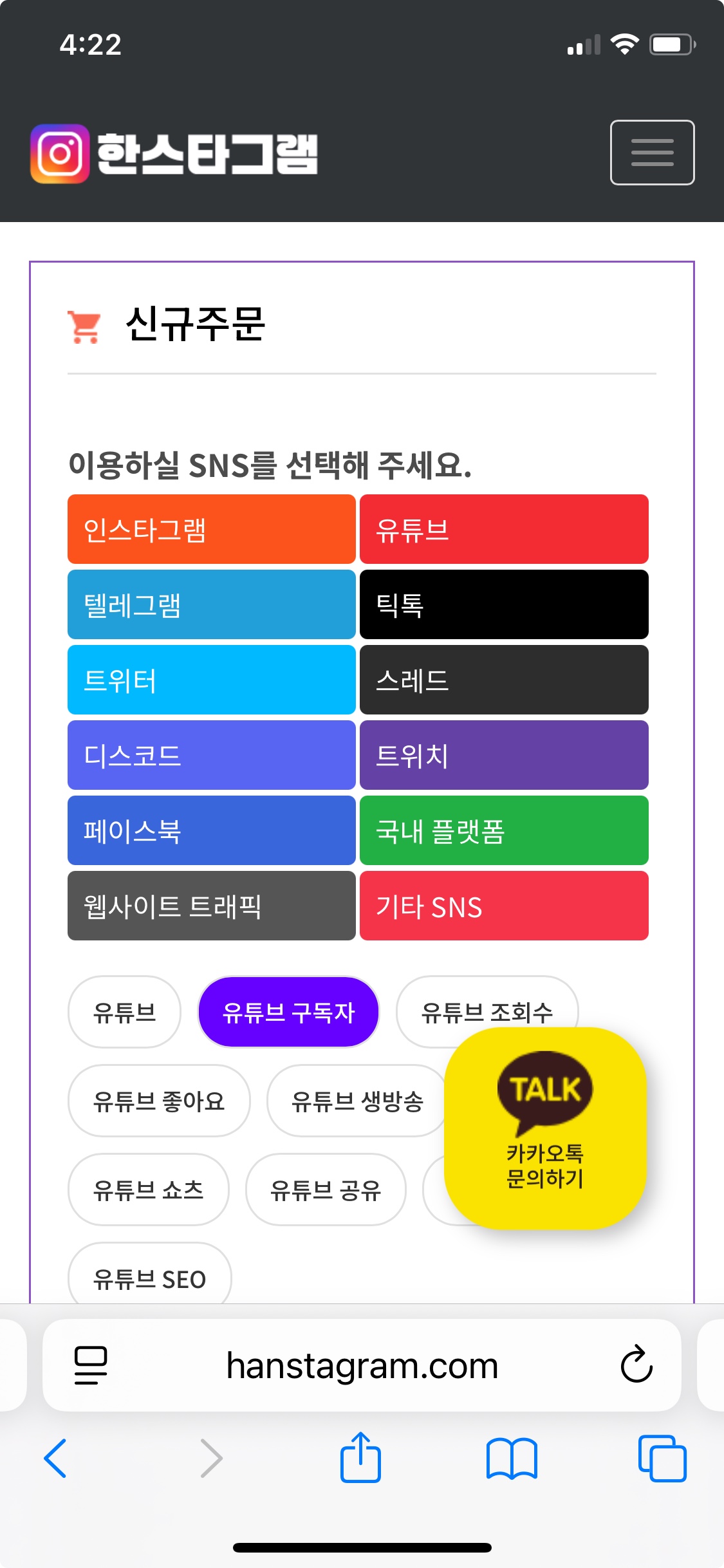Image resolution: width=724 pixels, height=1568 pixels.
Task: Switch to the 유튜브 category tab
Action: (x=123, y=1011)
